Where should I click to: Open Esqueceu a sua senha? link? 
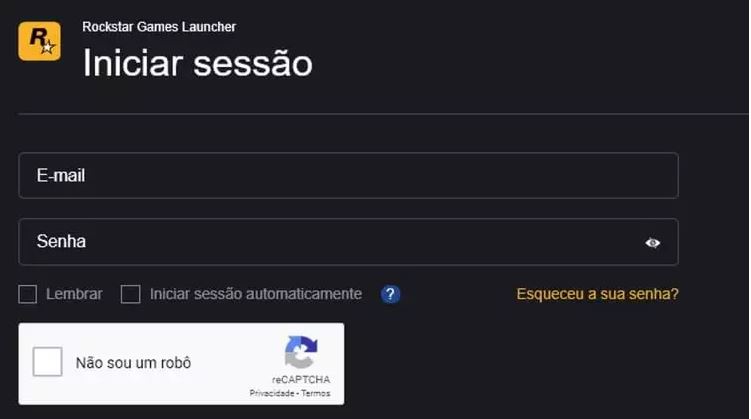tap(597, 294)
